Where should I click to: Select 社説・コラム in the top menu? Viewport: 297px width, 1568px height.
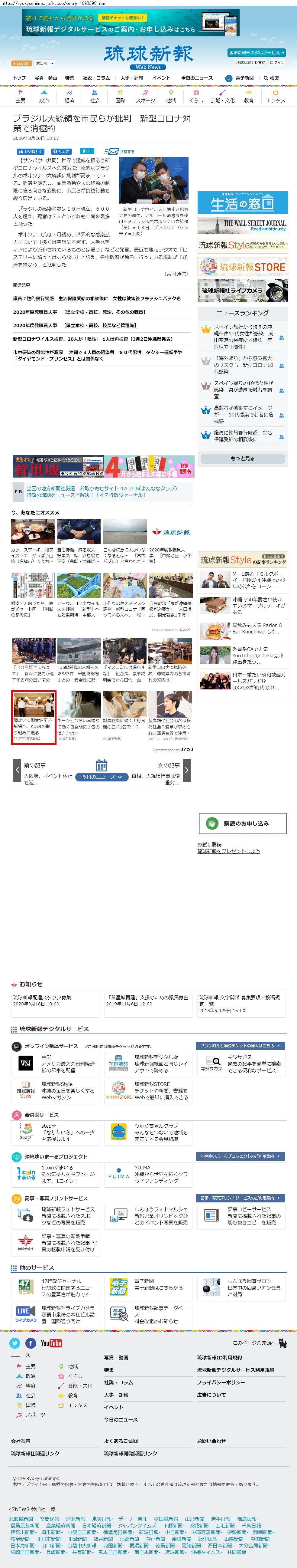tap(97, 78)
